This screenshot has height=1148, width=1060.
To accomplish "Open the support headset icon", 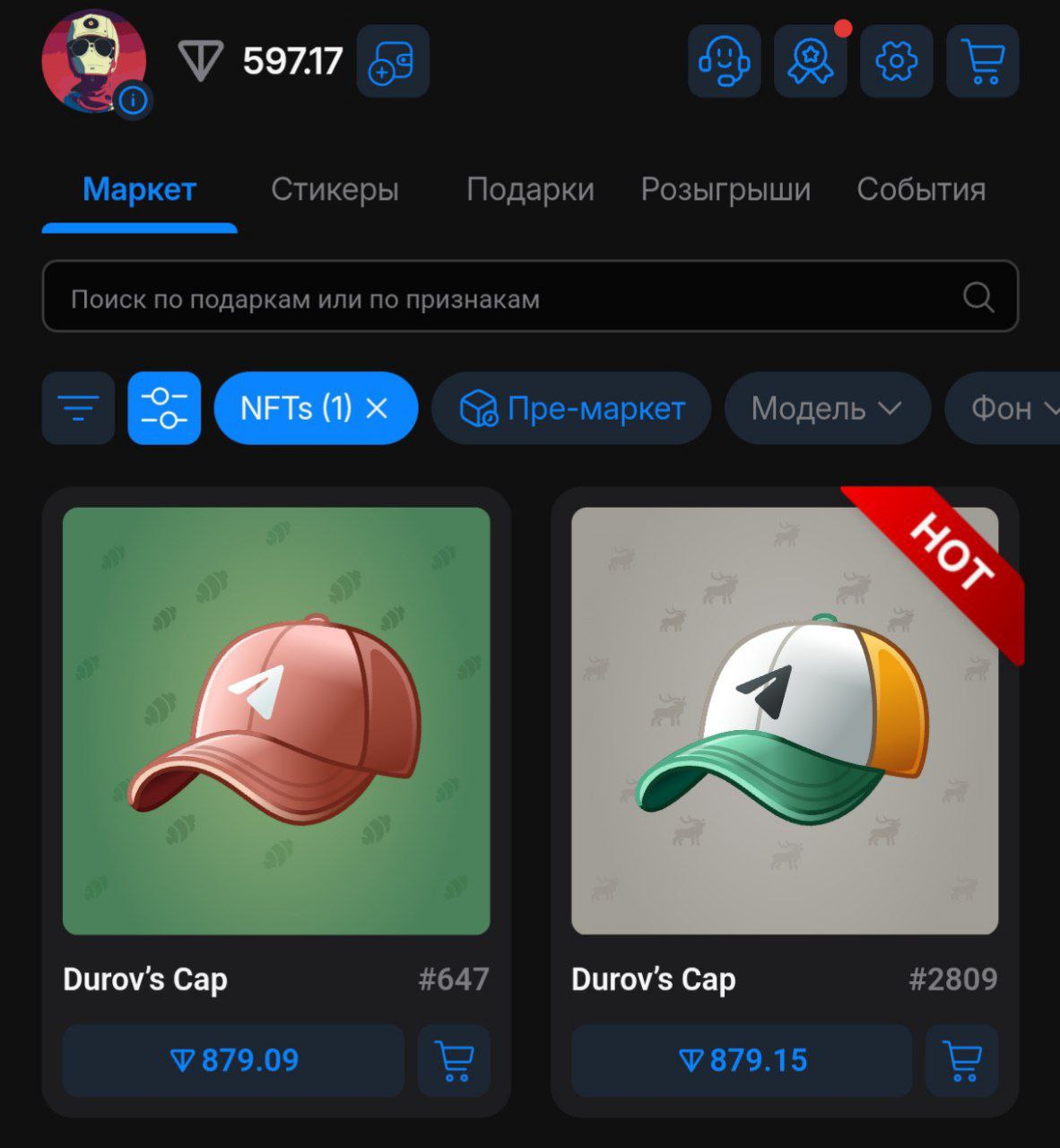I will point(724,62).
